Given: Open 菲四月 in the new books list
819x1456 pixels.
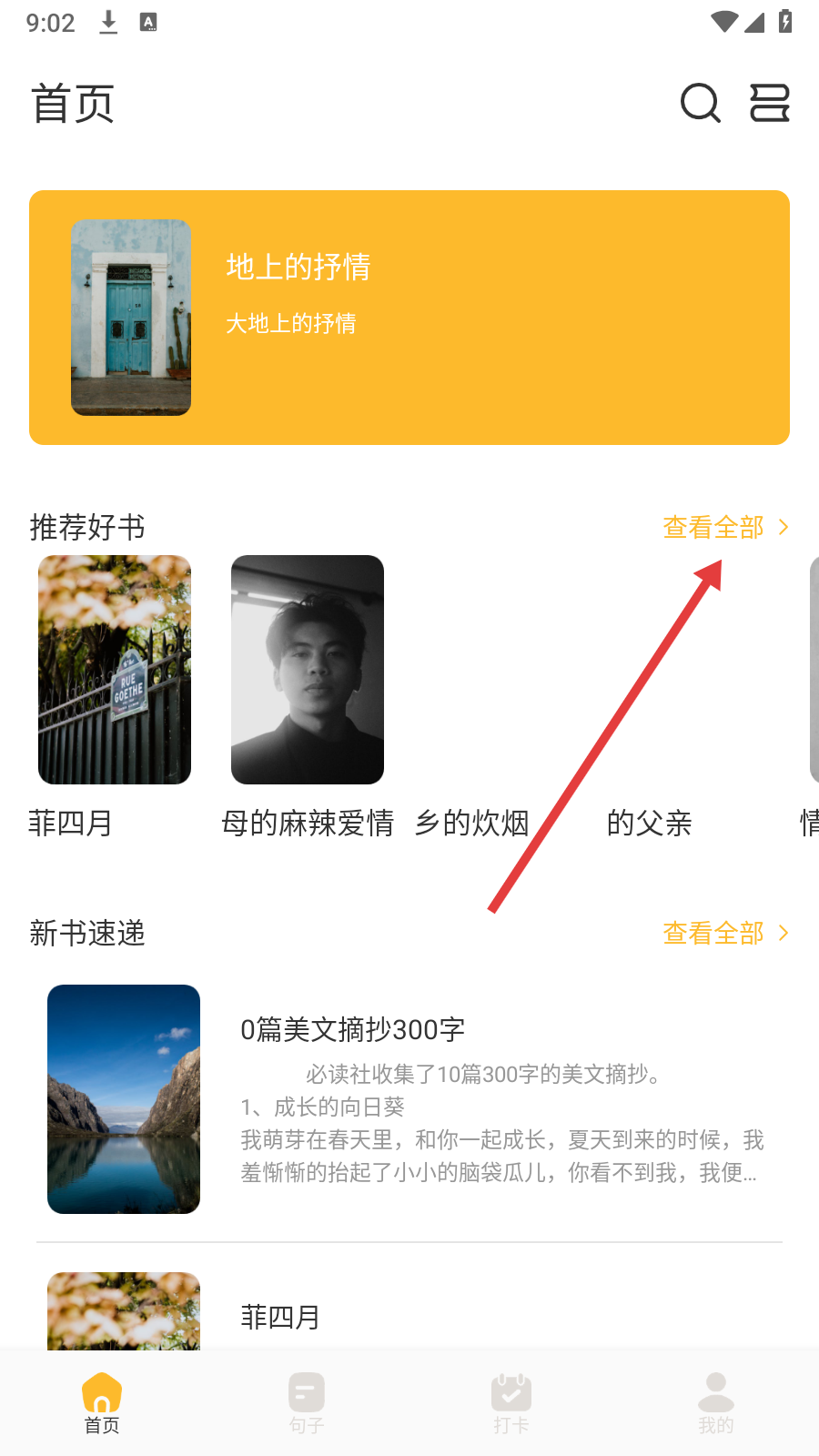Looking at the screenshot, I should pos(280,1316).
